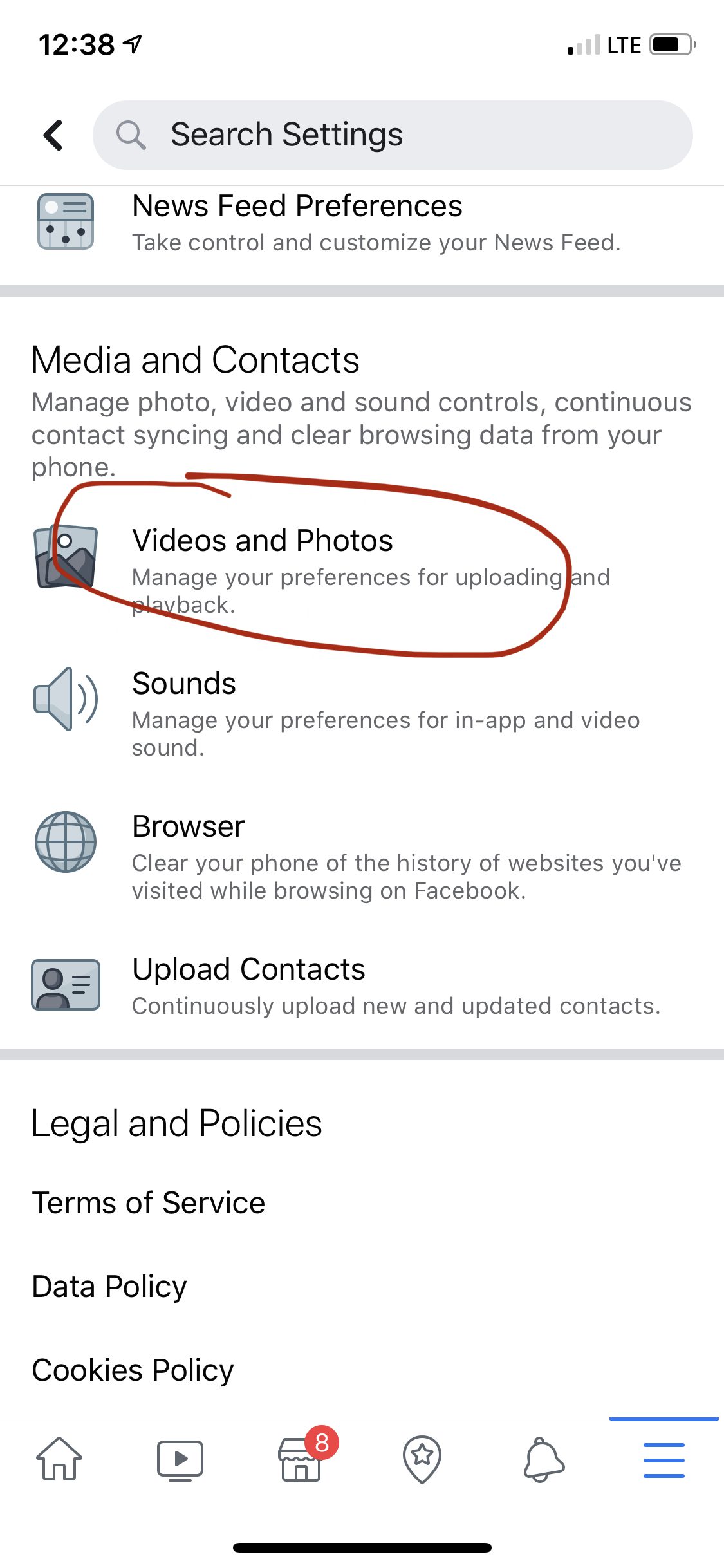
Task: Tap the Search Settings input field
Action: click(386, 135)
